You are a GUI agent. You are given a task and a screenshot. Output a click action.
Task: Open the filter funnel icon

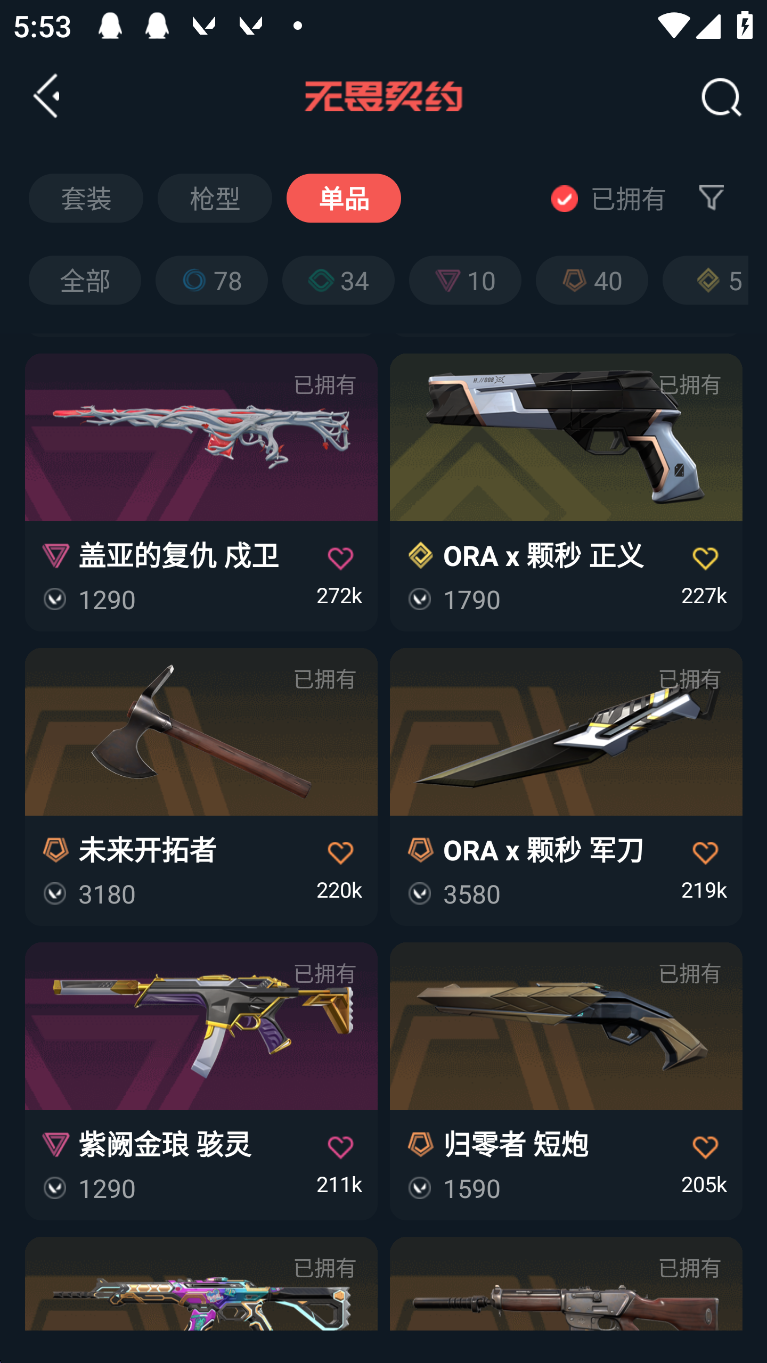pos(711,197)
